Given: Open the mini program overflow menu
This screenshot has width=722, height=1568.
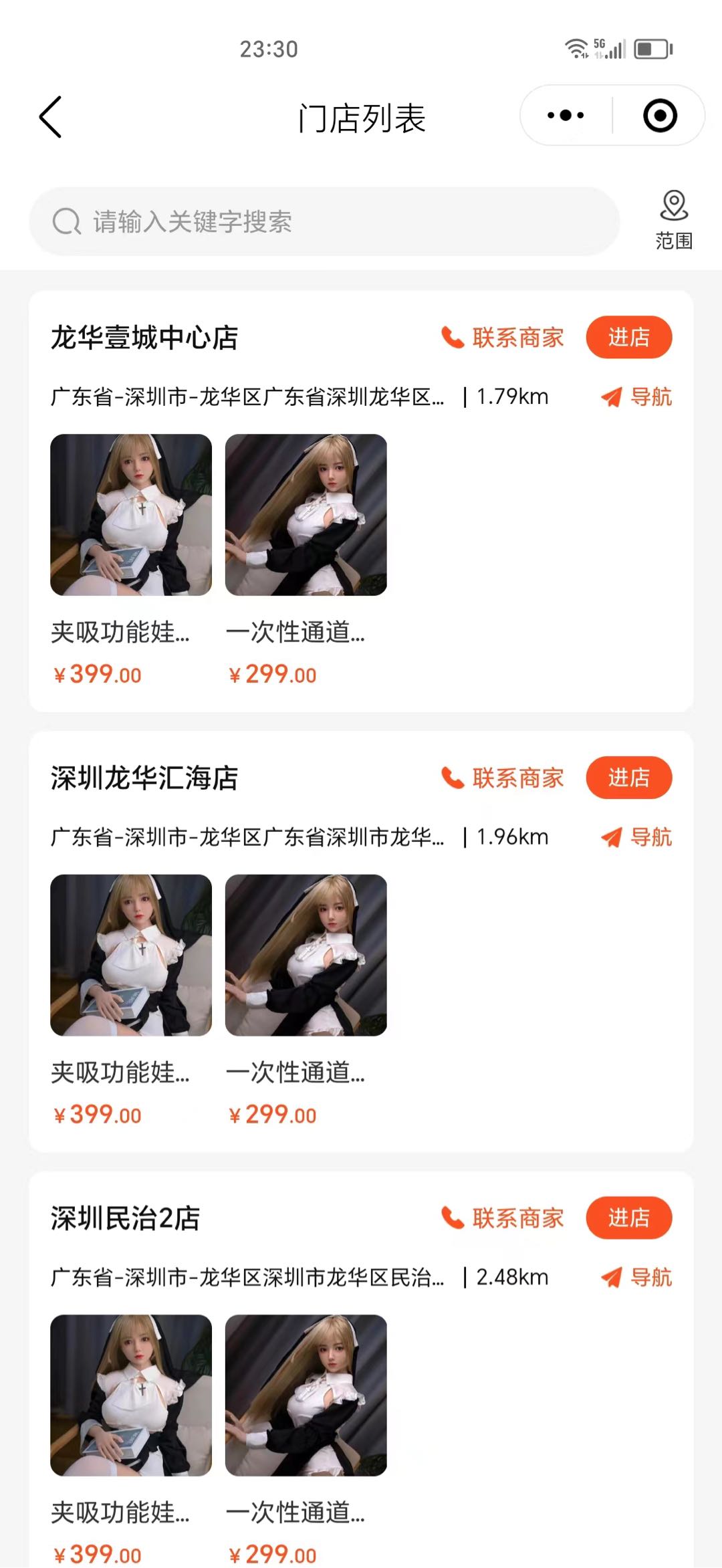Looking at the screenshot, I should [x=566, y=116].
